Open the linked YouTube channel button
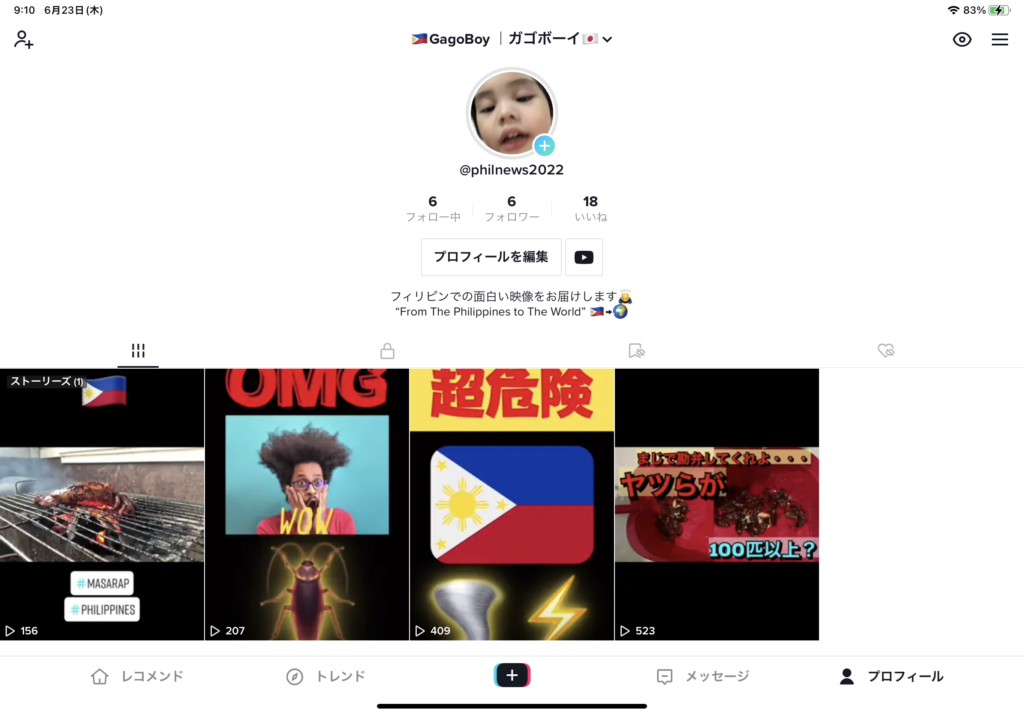The height and width of the screenshot is (715, 1024). click(584, 257)
